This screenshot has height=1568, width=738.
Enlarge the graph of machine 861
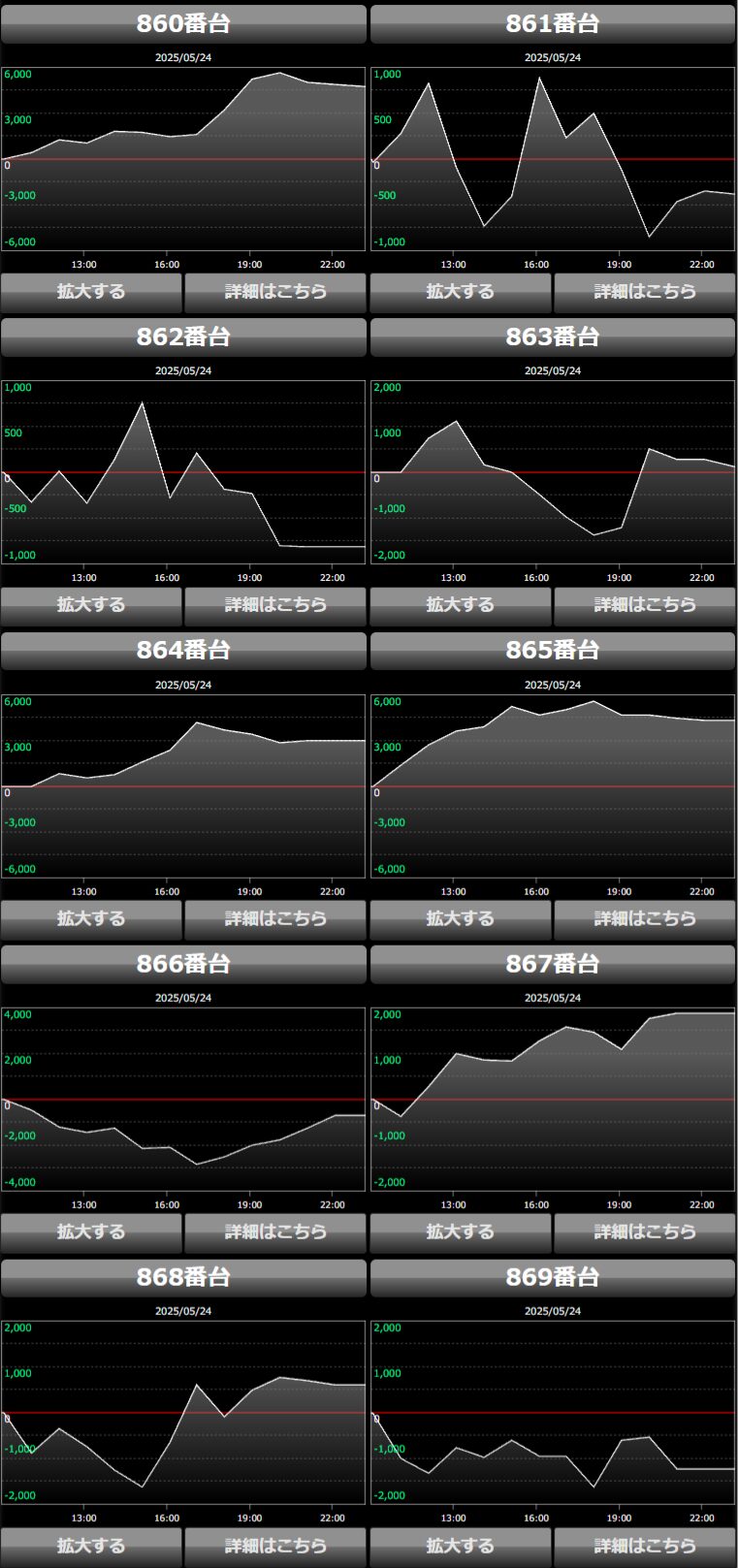(x=460, y=291)
